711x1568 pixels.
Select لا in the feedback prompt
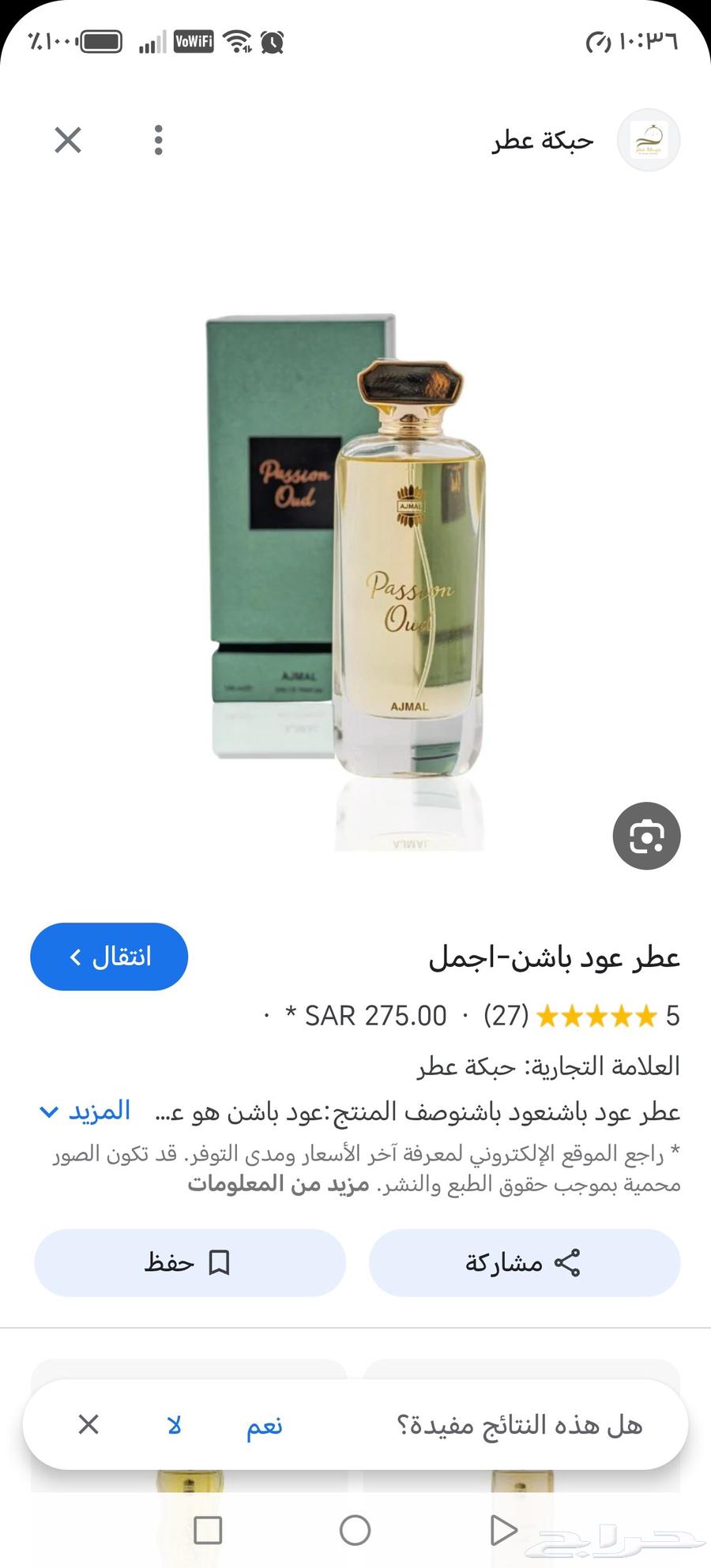pos(173,1425)
